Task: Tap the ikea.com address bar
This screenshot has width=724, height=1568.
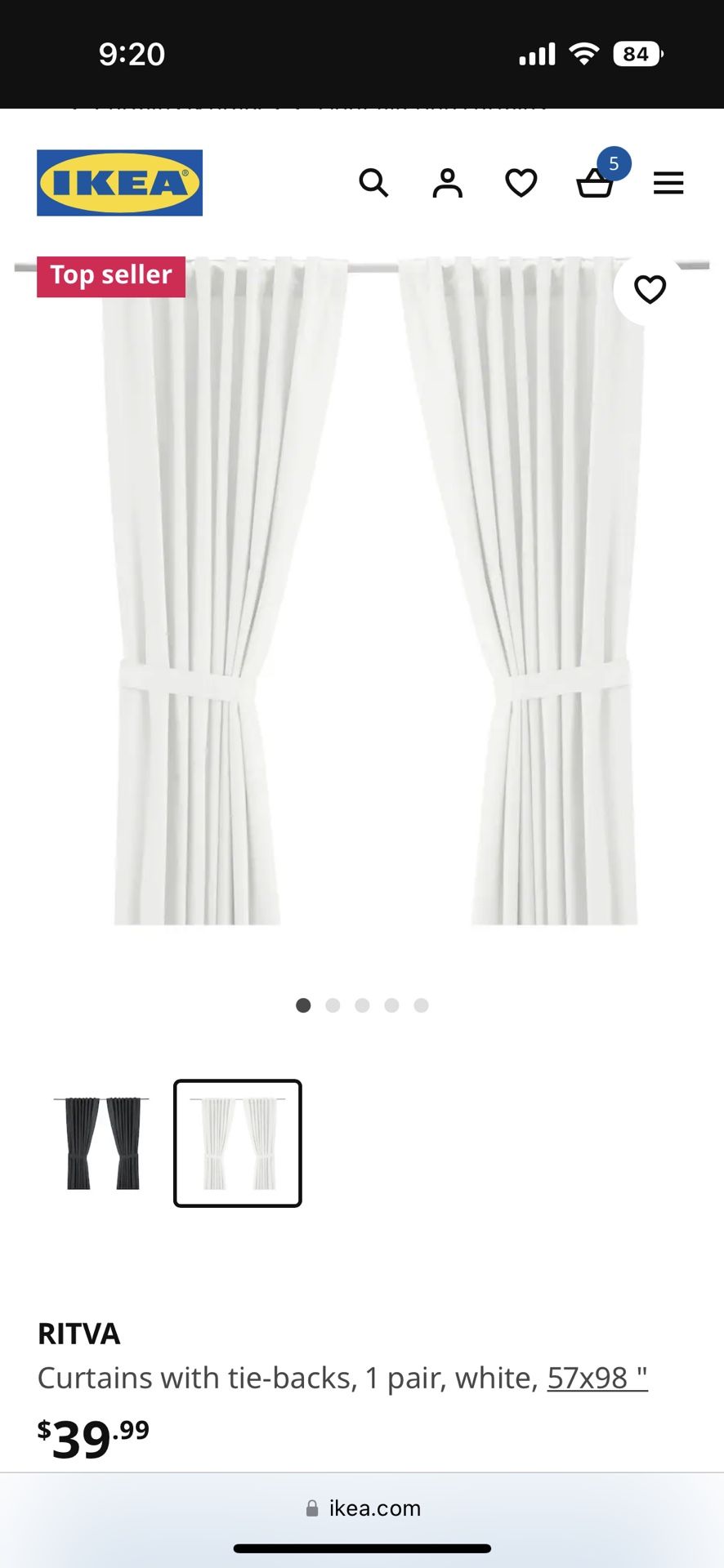Action: tap(362, 1508)
